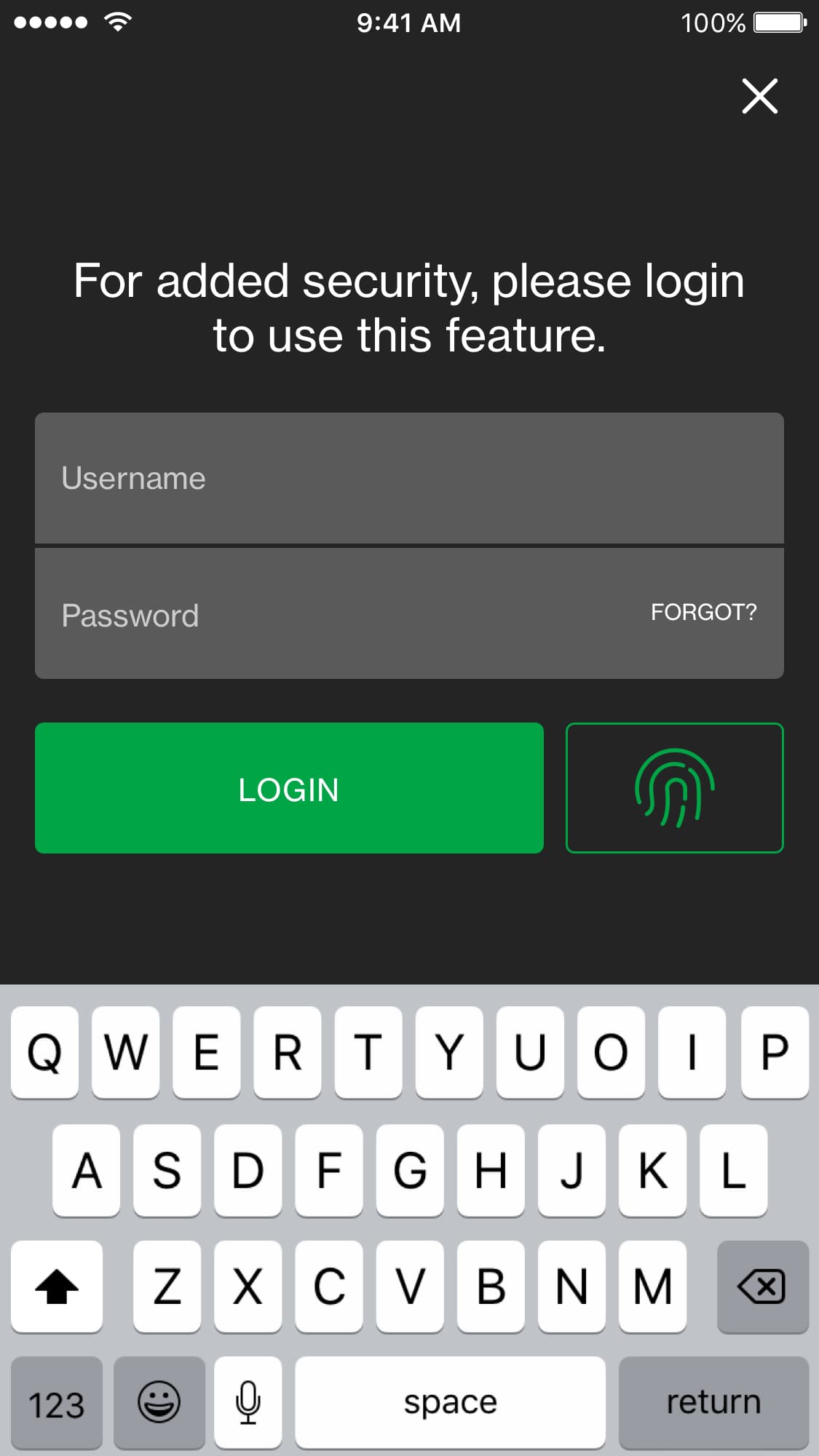This screenshot has width=819, height=1456.
Task: Focus the Password field
Action: [328, 615]
